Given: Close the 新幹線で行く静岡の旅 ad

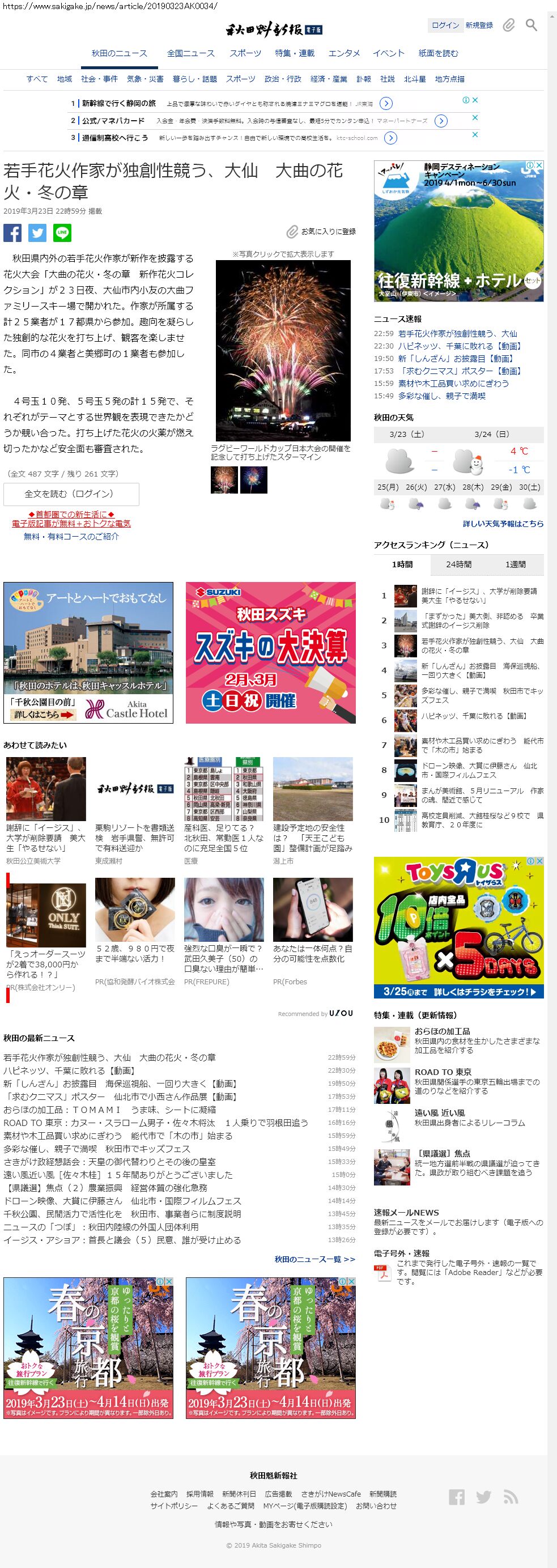Looking at the screenshot, I should [475, 100].
